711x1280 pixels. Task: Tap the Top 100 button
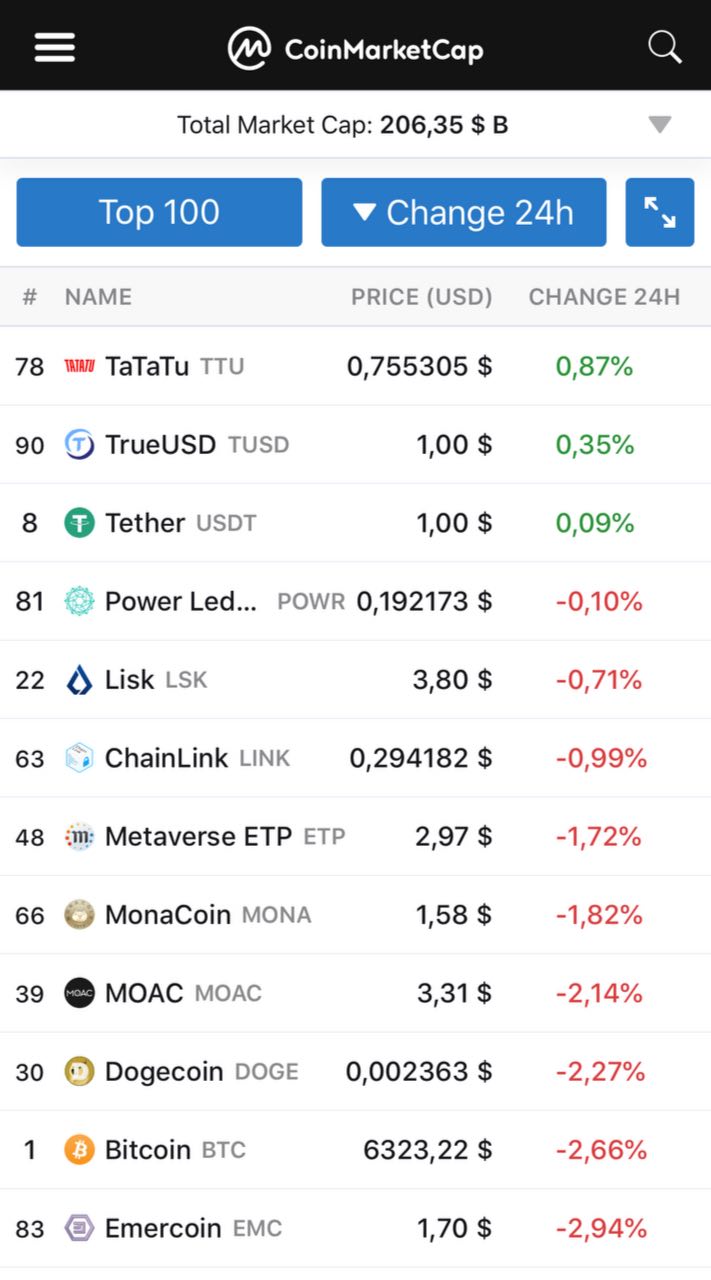click(x=159, y=212)
